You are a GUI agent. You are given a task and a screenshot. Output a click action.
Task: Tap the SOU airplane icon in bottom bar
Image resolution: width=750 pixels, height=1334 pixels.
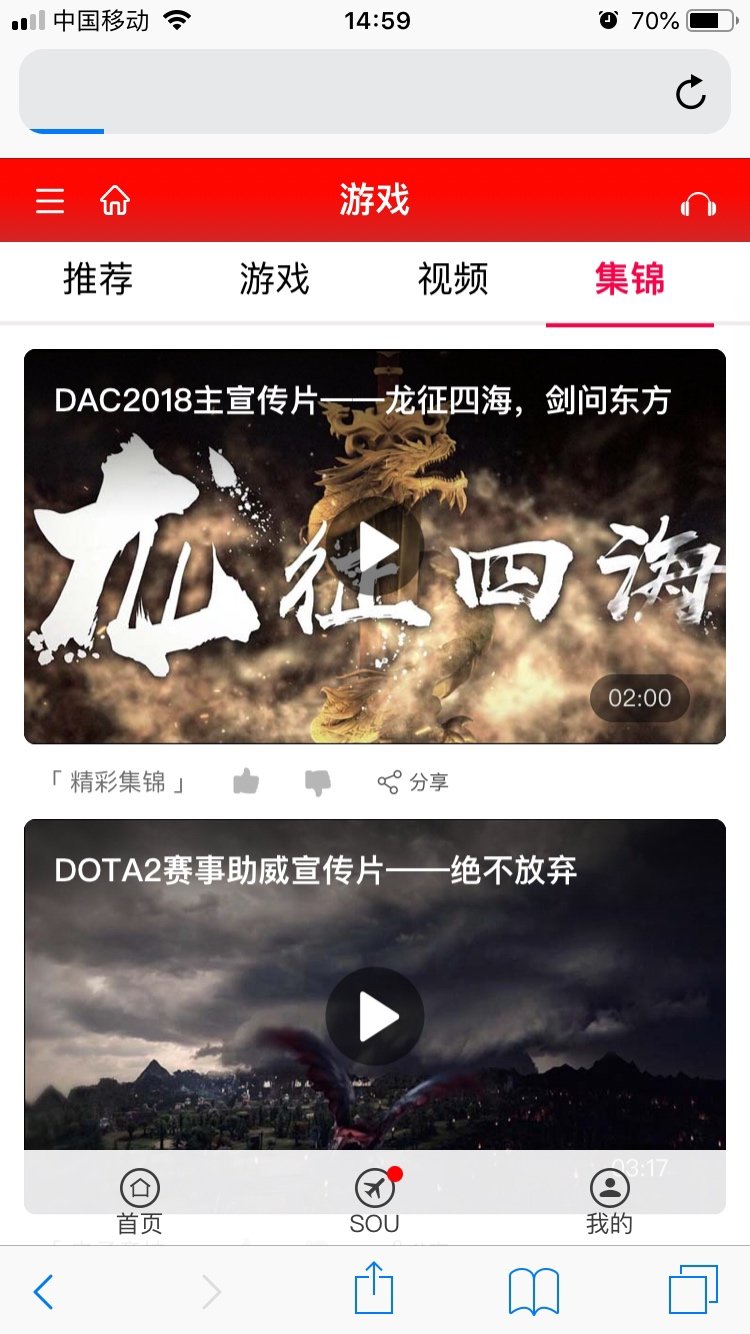click(374, 1190)
